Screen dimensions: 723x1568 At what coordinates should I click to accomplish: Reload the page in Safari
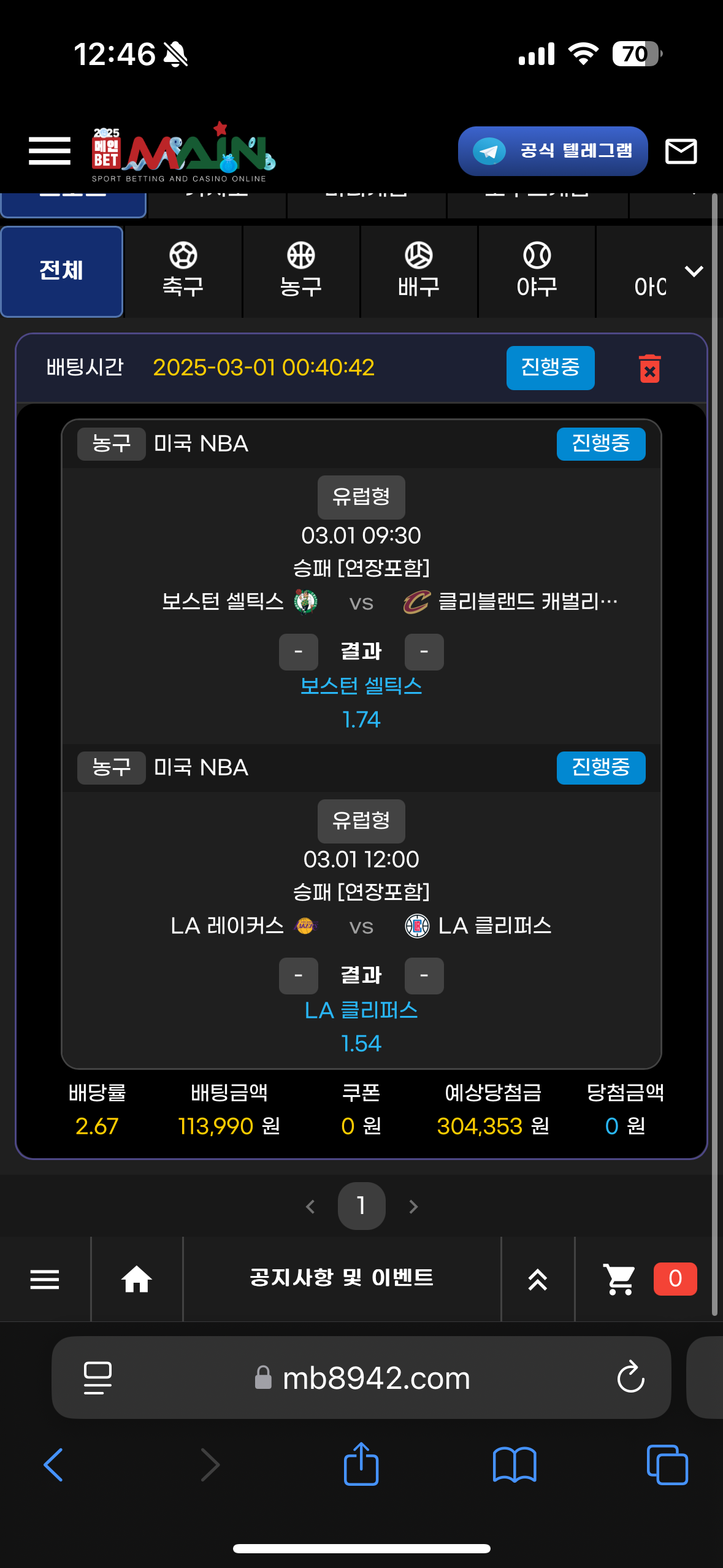[630, 1378]
